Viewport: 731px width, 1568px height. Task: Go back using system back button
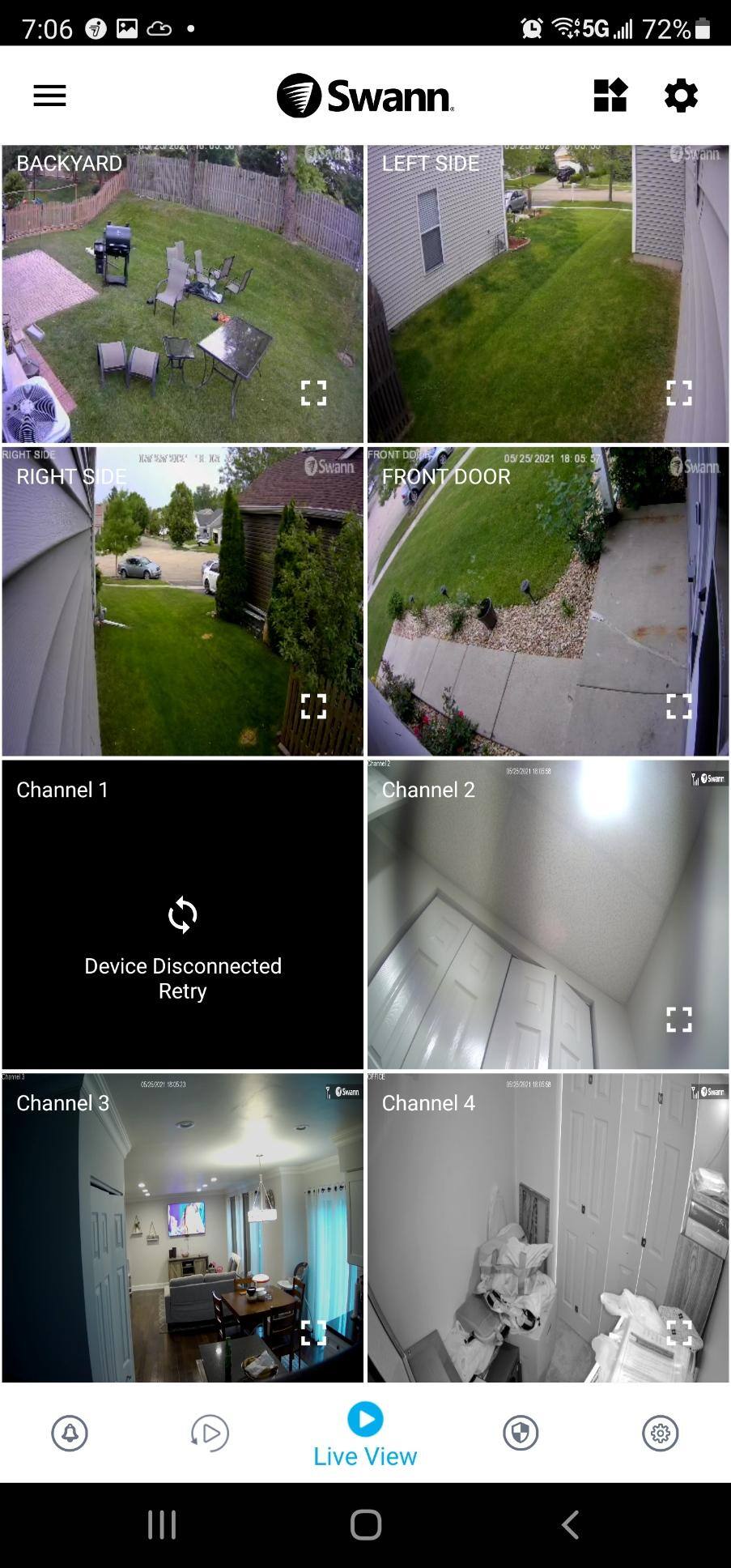click(570, 1525)
